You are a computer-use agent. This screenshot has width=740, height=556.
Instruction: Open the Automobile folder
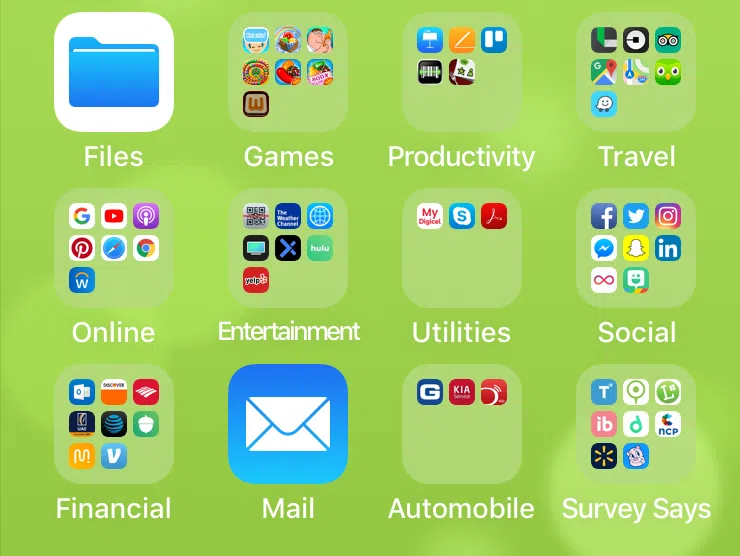[462, 424]
